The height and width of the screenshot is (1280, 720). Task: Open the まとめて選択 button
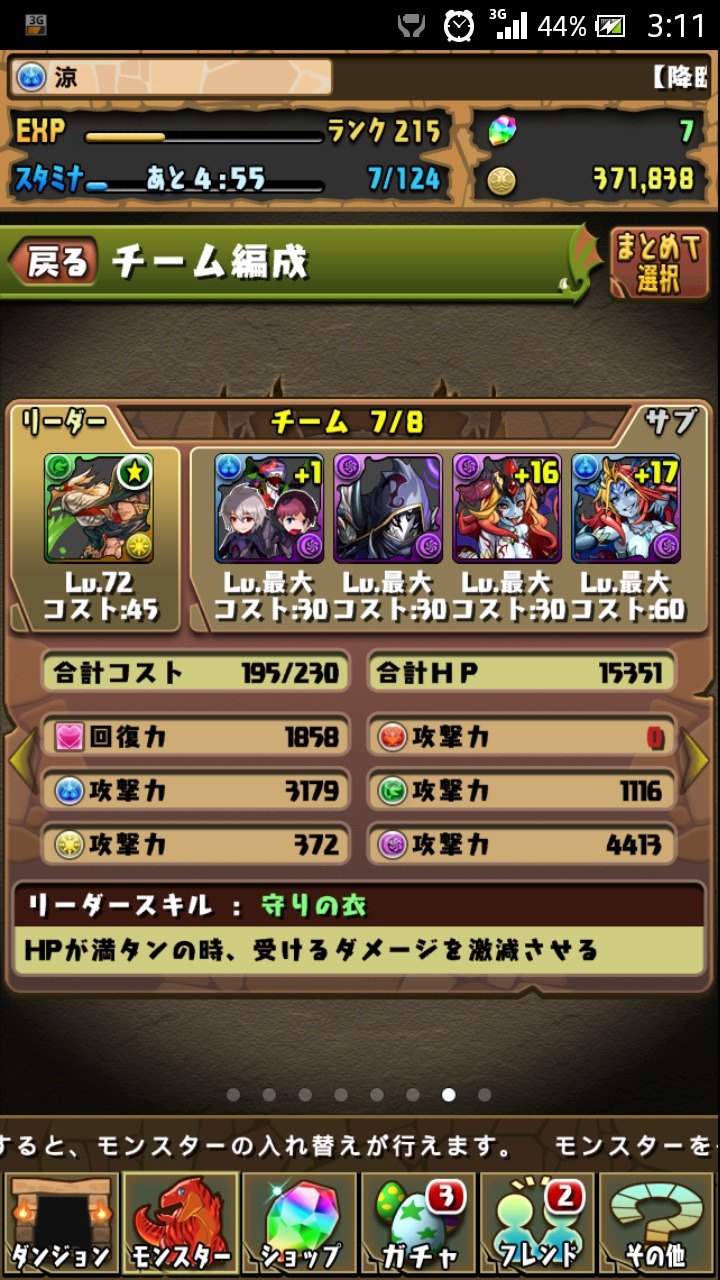(659, 264)
